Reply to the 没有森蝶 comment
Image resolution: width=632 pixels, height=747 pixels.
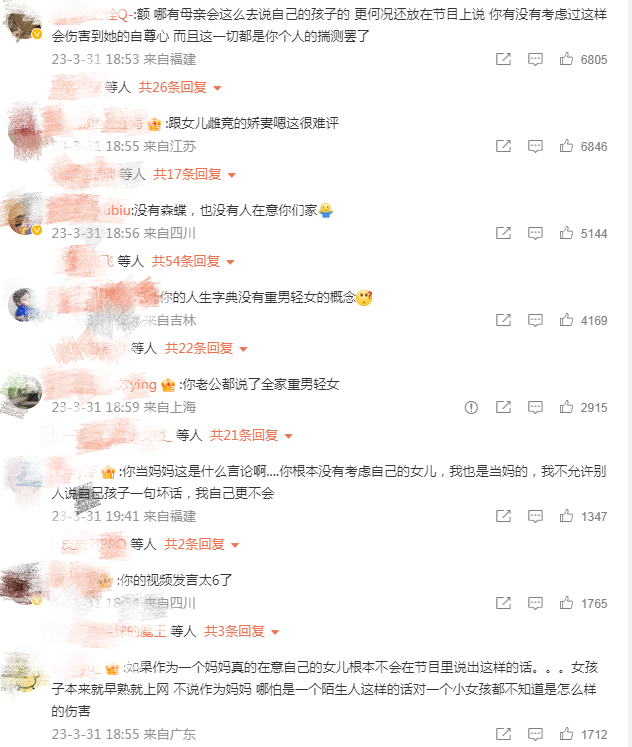[535, 234]
